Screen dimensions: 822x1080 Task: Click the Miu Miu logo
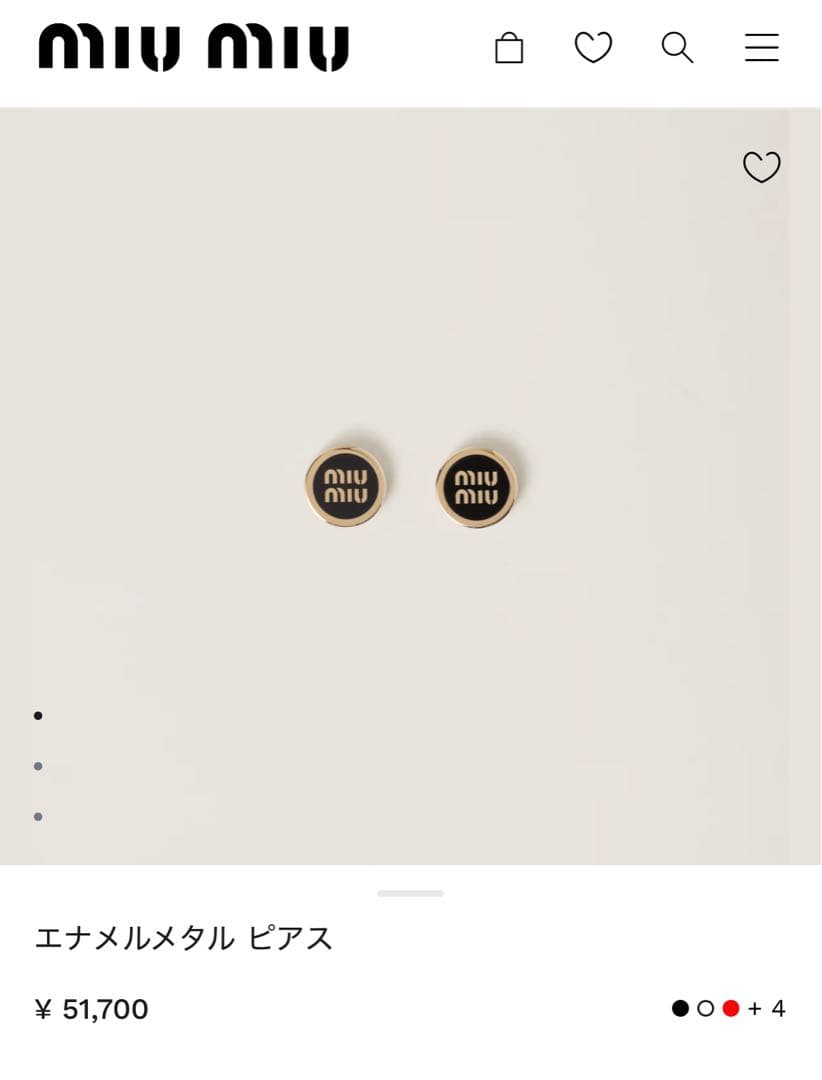click(x=192, y=47)
